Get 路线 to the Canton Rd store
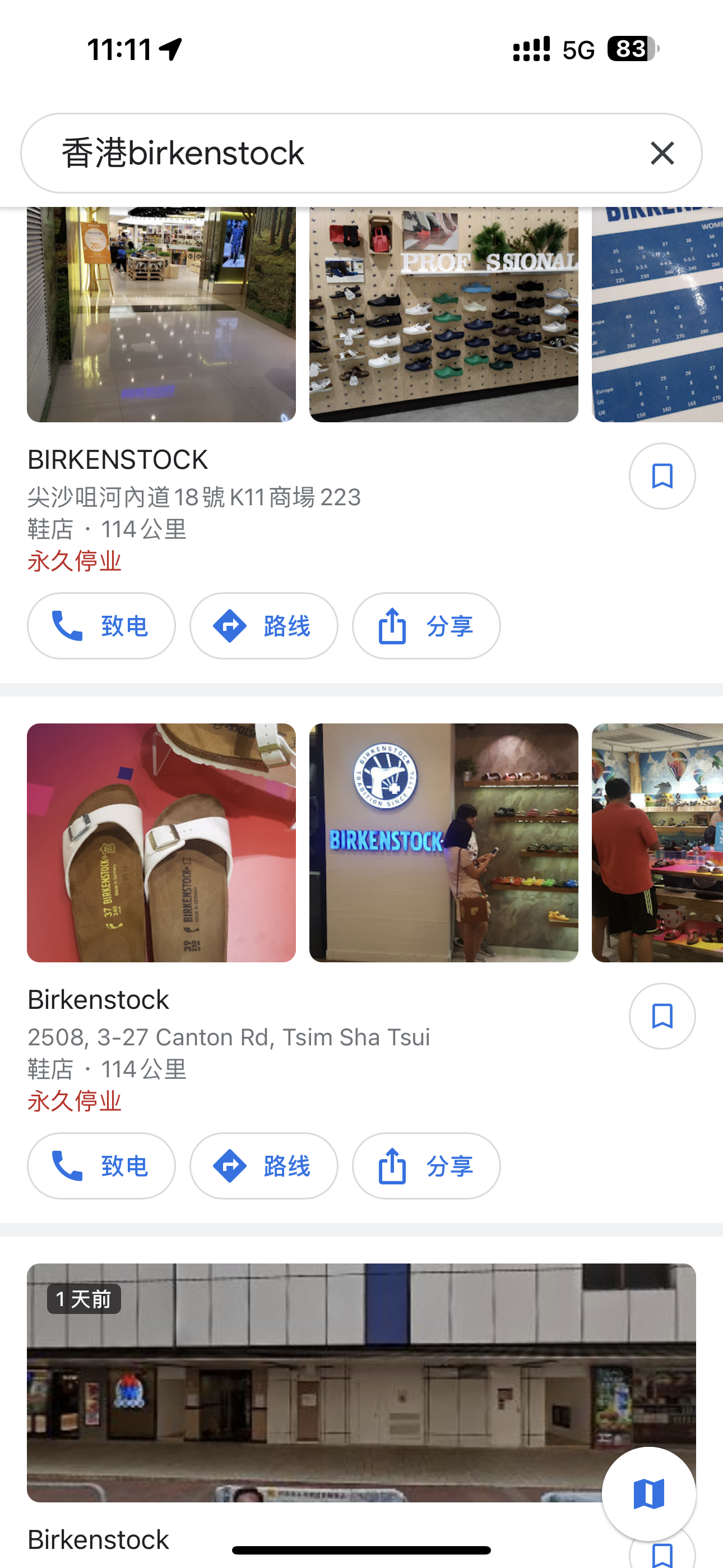Screen dimensions: 723x1568 tap(263, 1166)
